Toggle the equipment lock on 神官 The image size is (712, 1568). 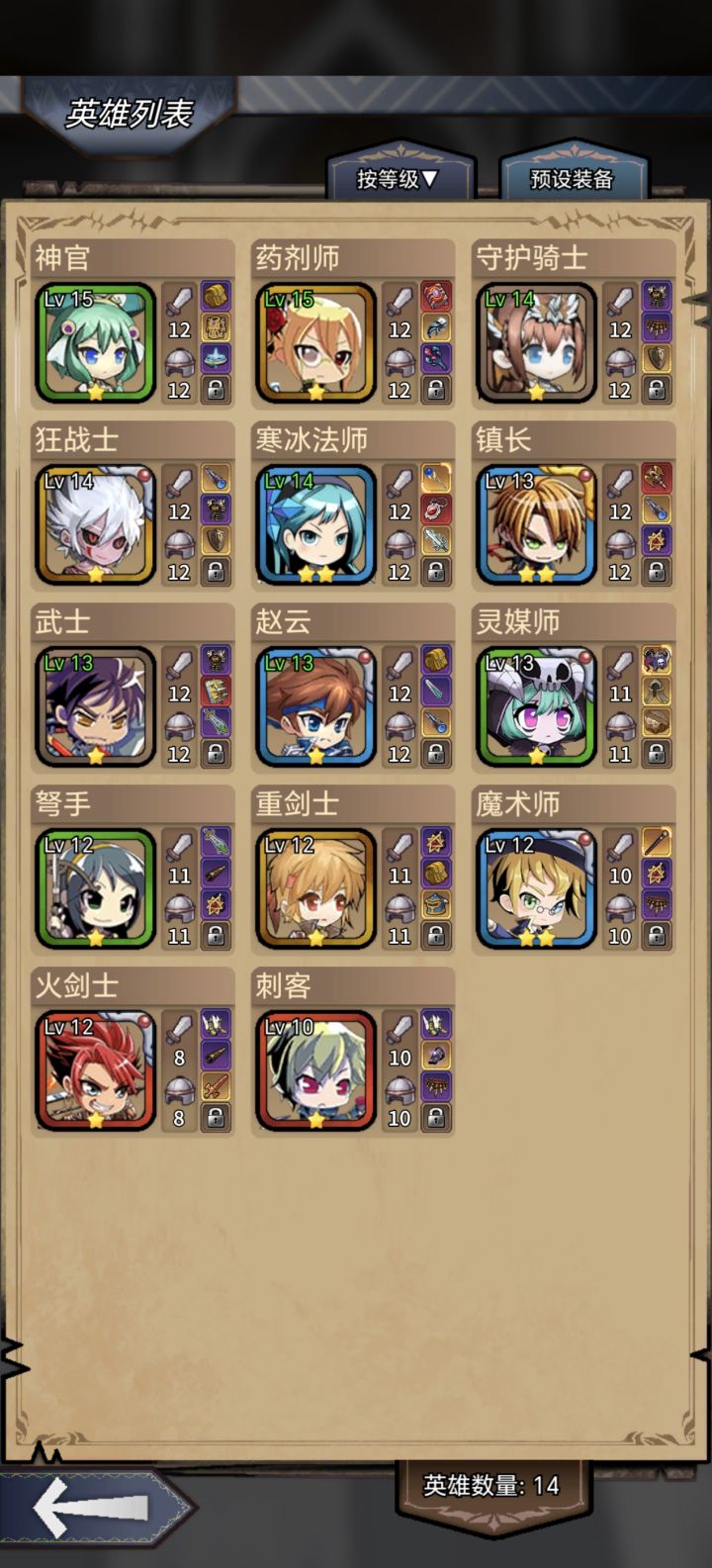pos(216,388)
